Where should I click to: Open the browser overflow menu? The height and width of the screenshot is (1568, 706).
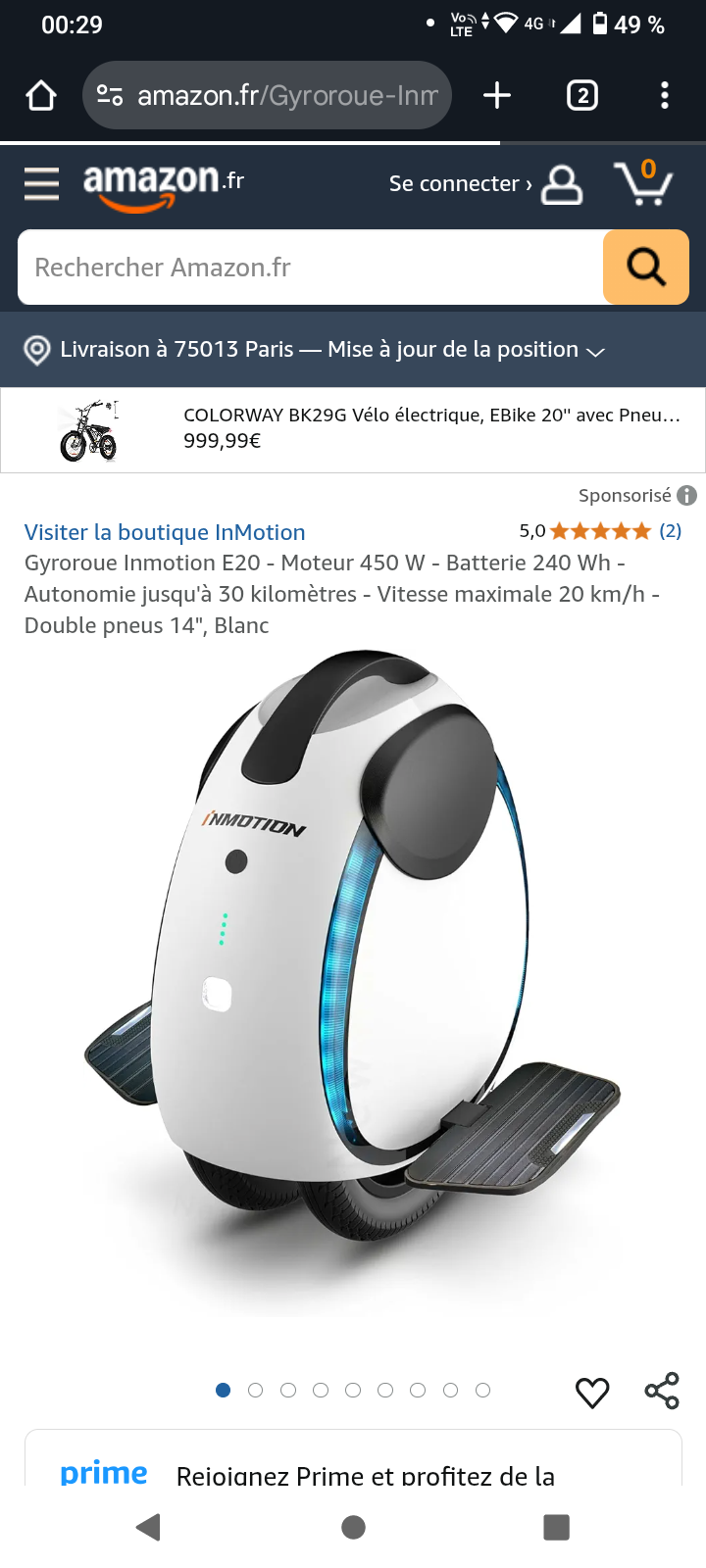[665, 95]
